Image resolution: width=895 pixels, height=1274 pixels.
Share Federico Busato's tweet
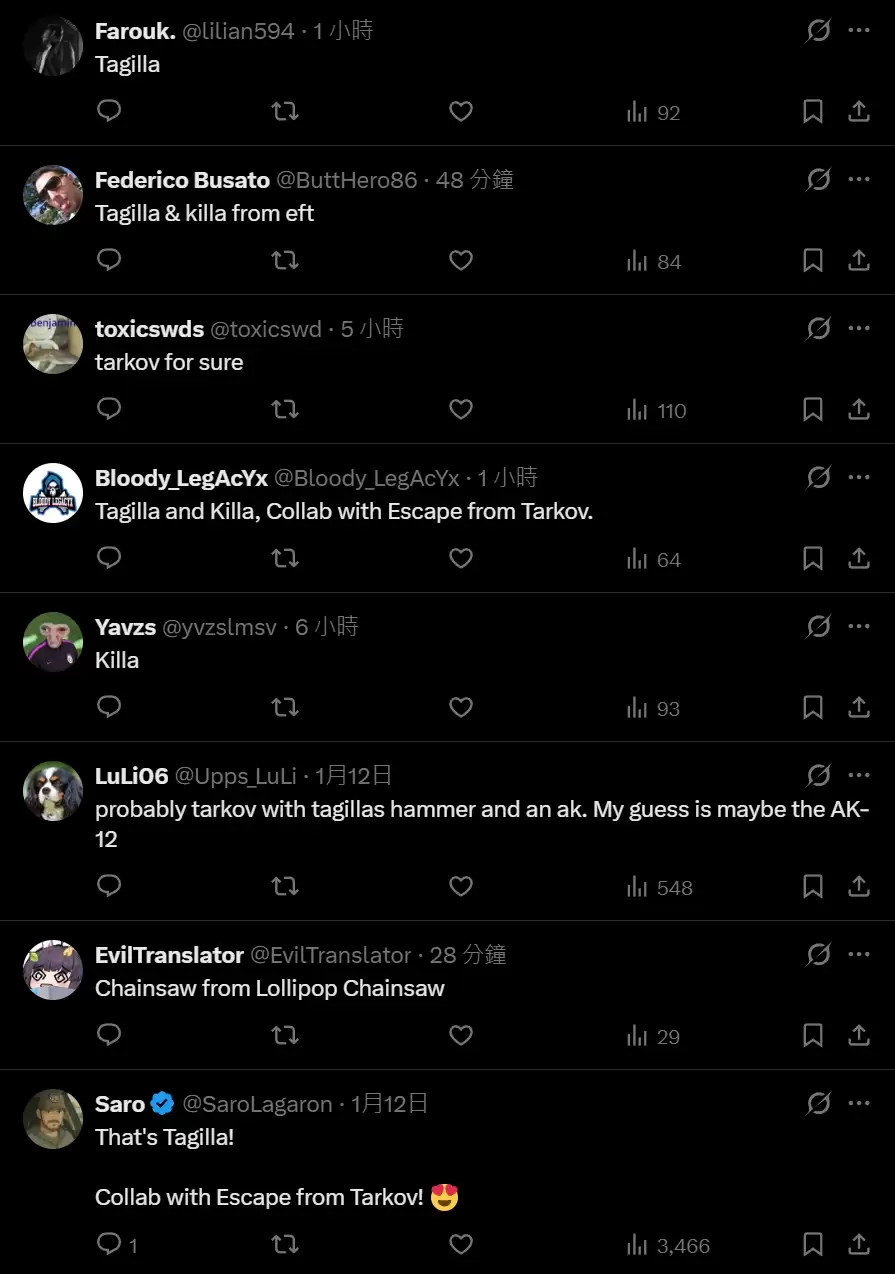coord(858,260)
